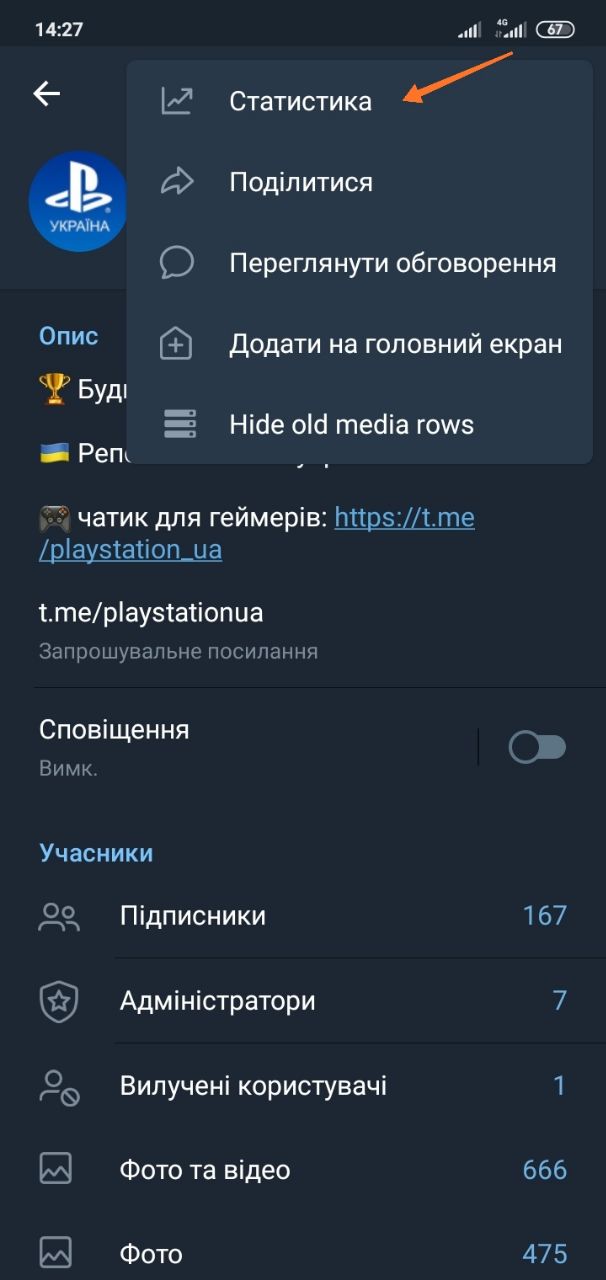Go back with the arrow icon
The image size is (606, 1280).
(47, 94)
